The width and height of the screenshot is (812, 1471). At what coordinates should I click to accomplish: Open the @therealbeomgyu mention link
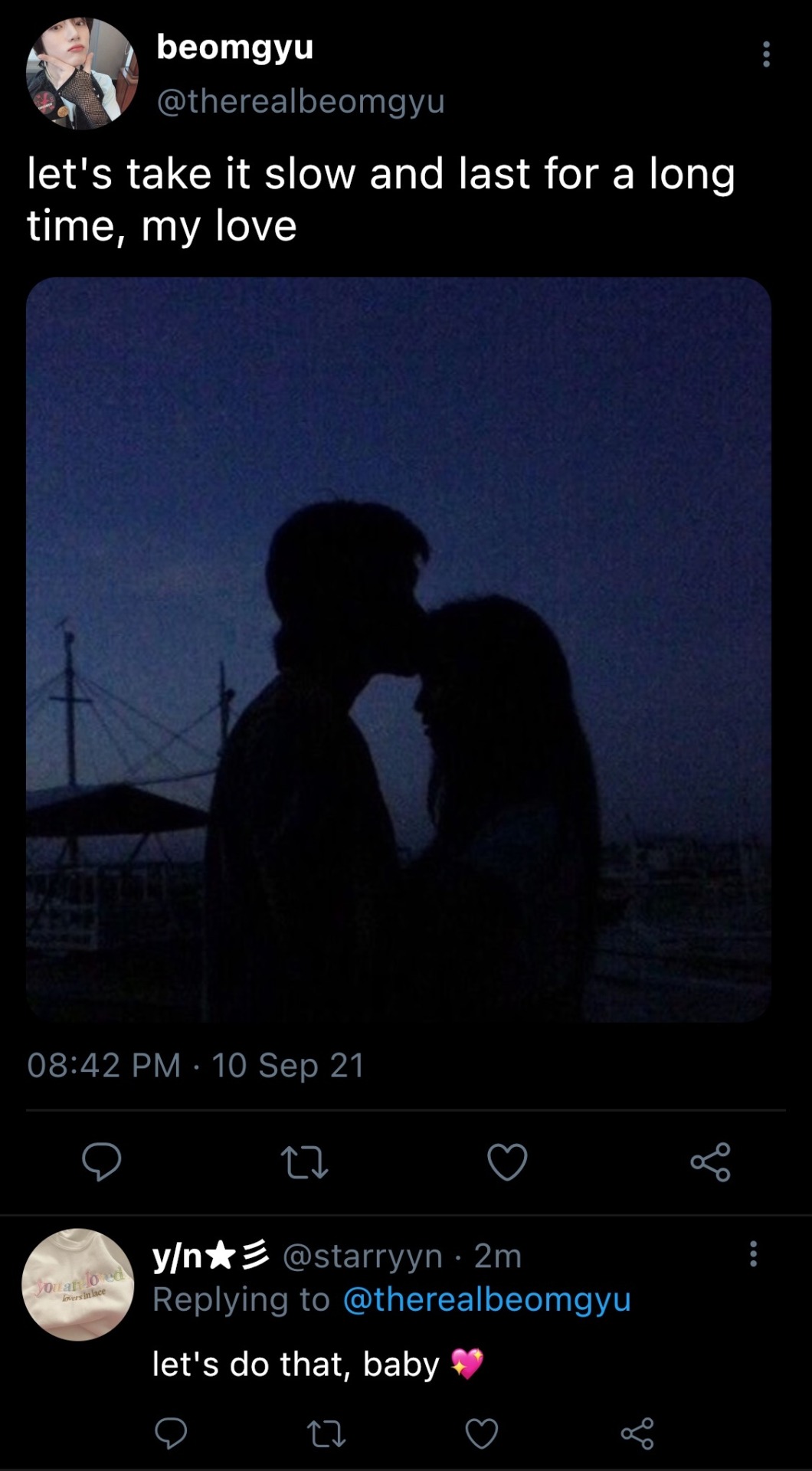point(486,1299)
